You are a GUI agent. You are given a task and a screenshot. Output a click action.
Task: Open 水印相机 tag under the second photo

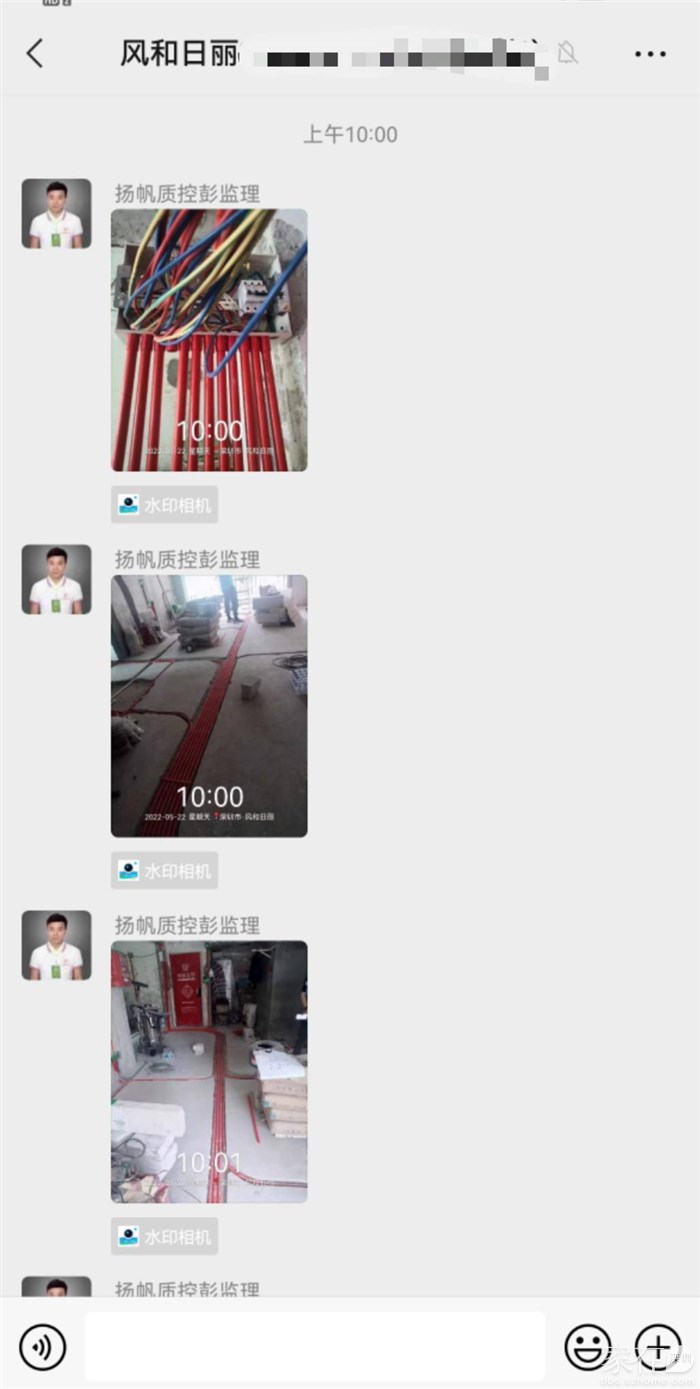[165, 871]
